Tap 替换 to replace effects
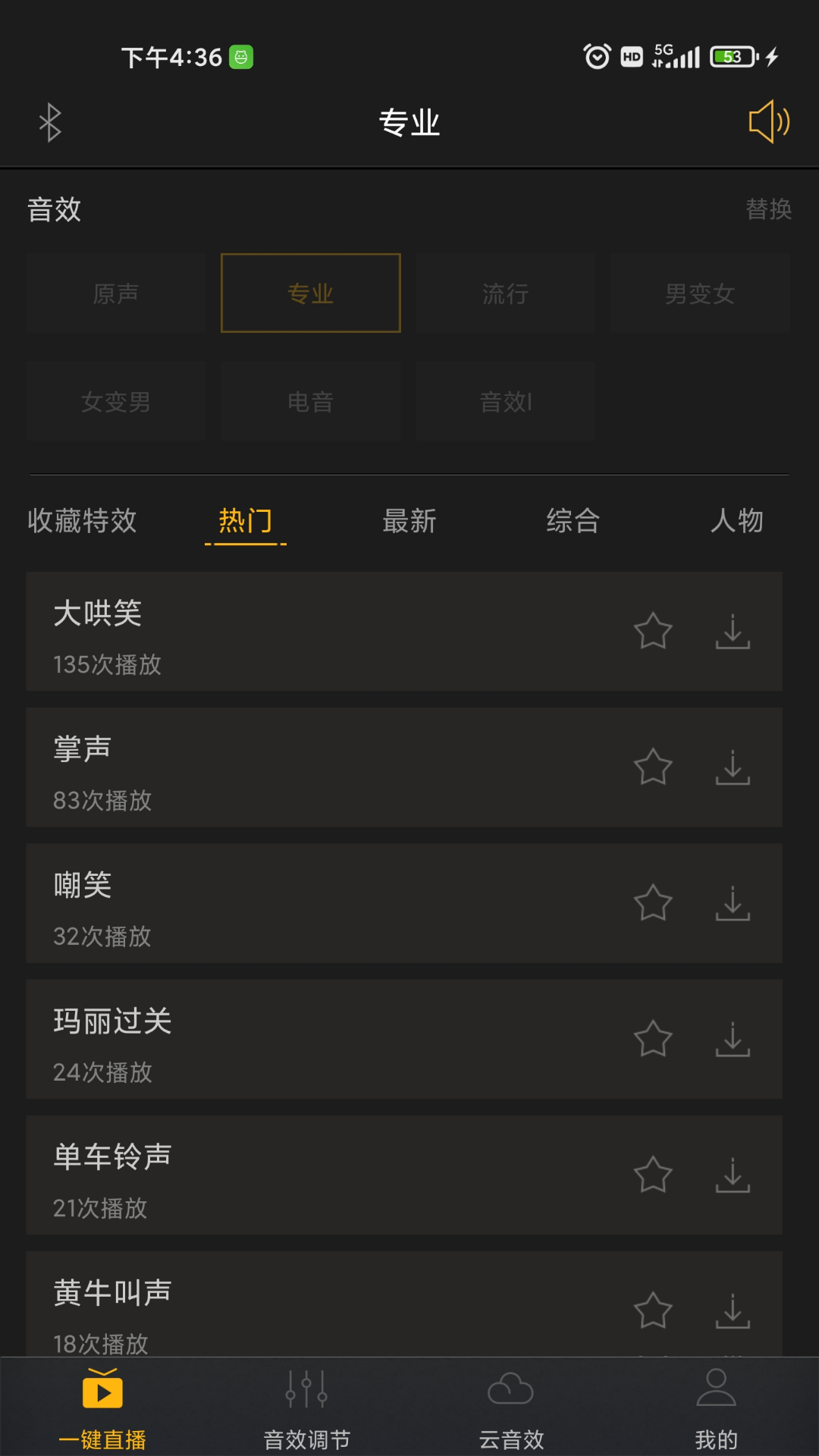This screenshot has height=1456, width=819. coord(768,210)
